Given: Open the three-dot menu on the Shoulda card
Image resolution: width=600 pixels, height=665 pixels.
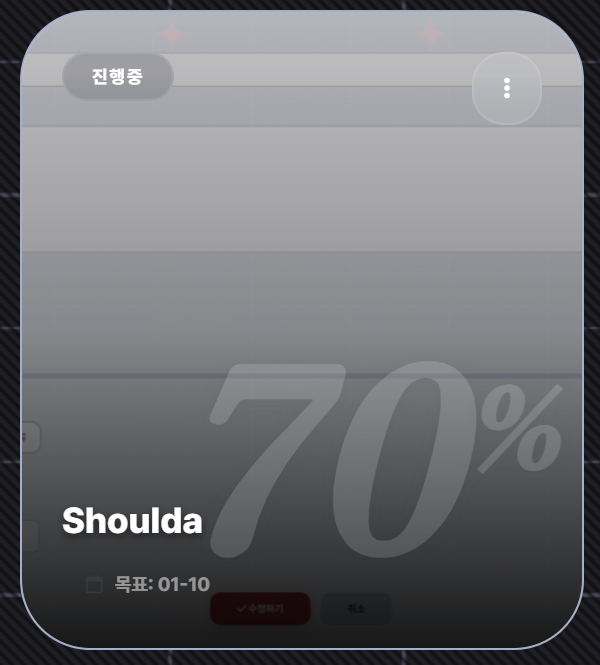Looking at the screenshot, I should click(507, 88).
